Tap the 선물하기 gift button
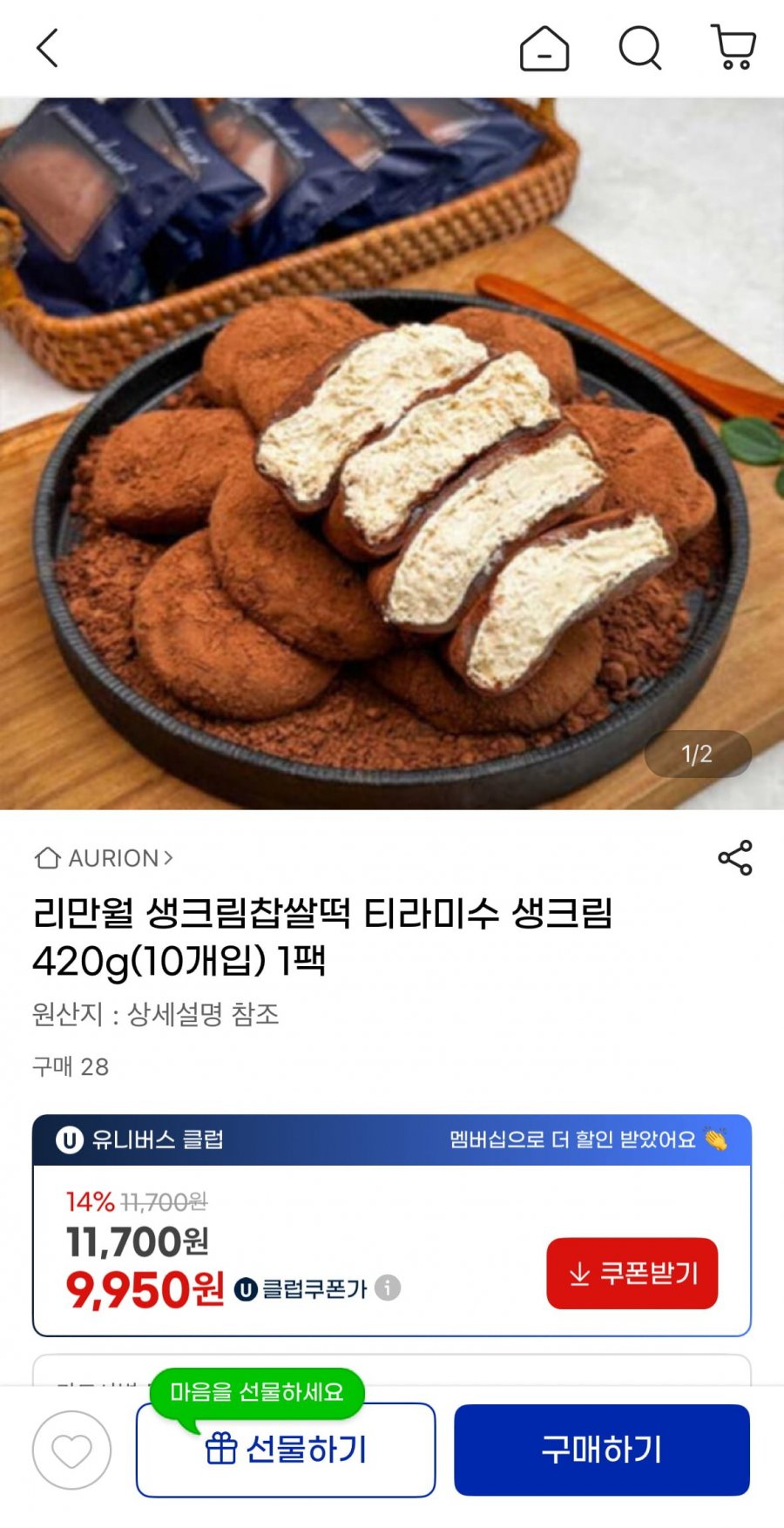 pyautogui.click(x=286, y=1450)
